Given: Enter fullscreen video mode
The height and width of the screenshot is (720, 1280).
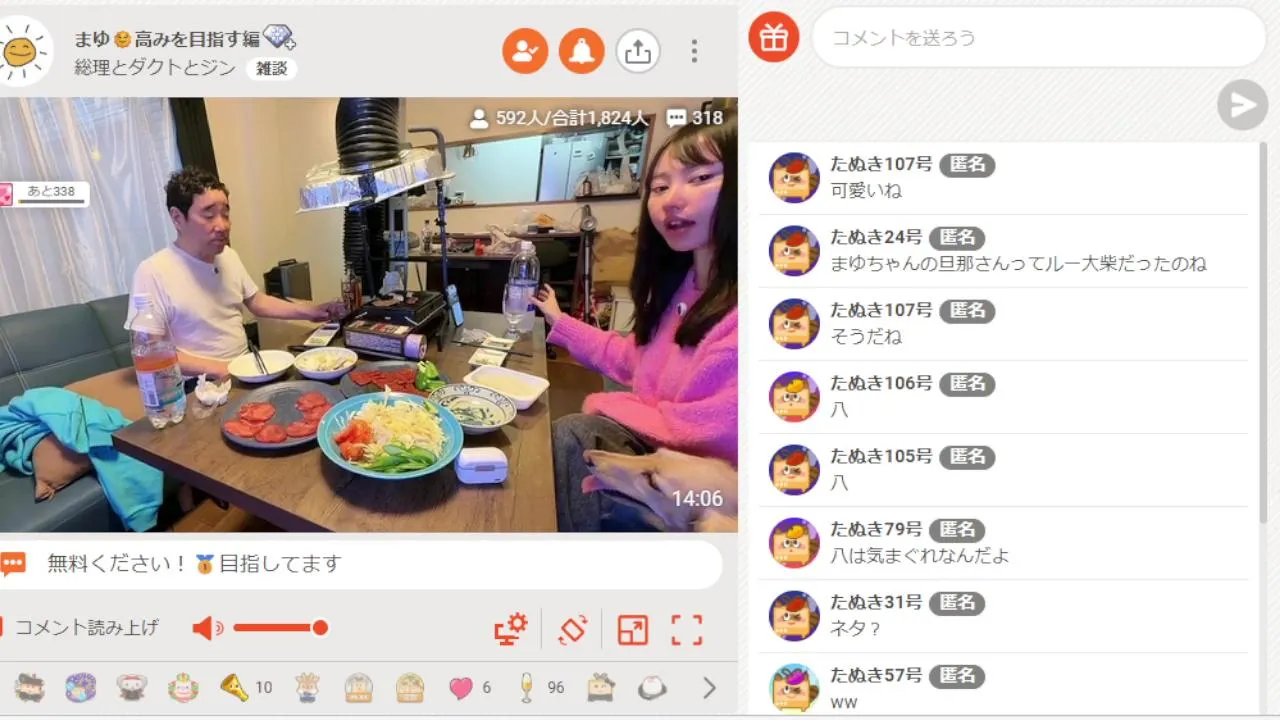Looking at the screenshot, I should click(687, 629).
